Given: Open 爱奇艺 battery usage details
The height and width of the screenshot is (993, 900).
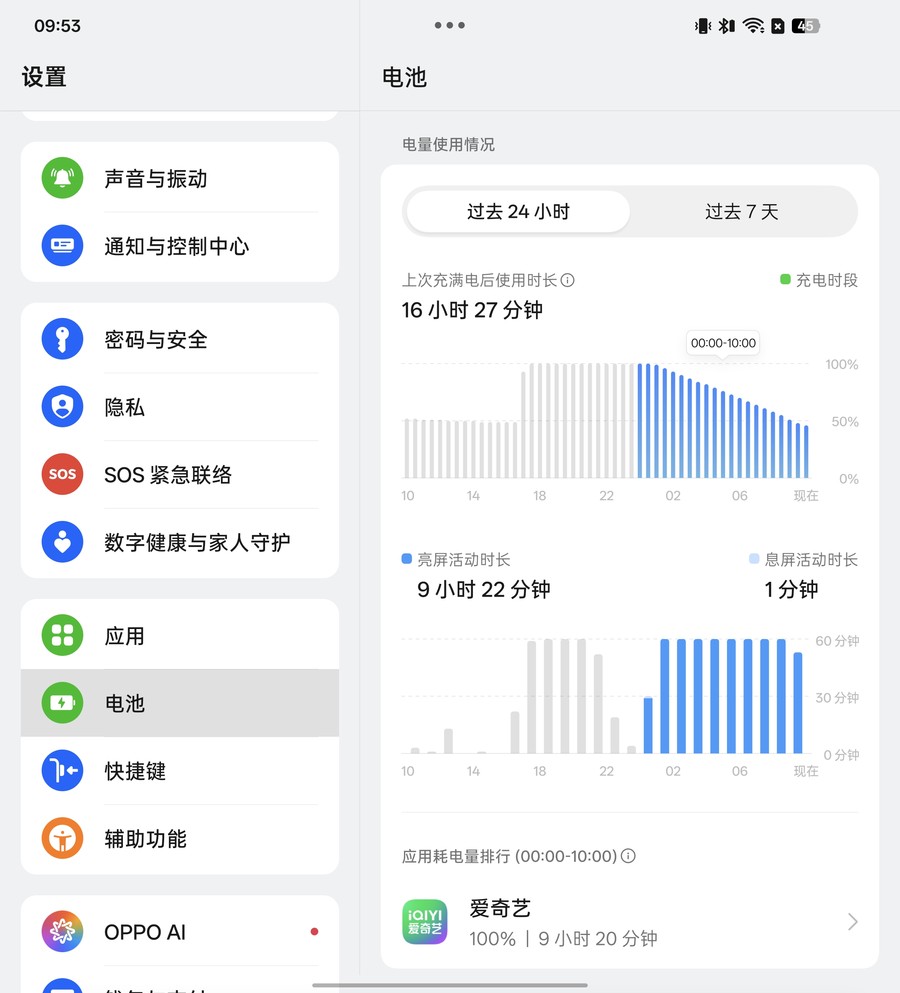Looking at the screenshot, I should [629, 922].
